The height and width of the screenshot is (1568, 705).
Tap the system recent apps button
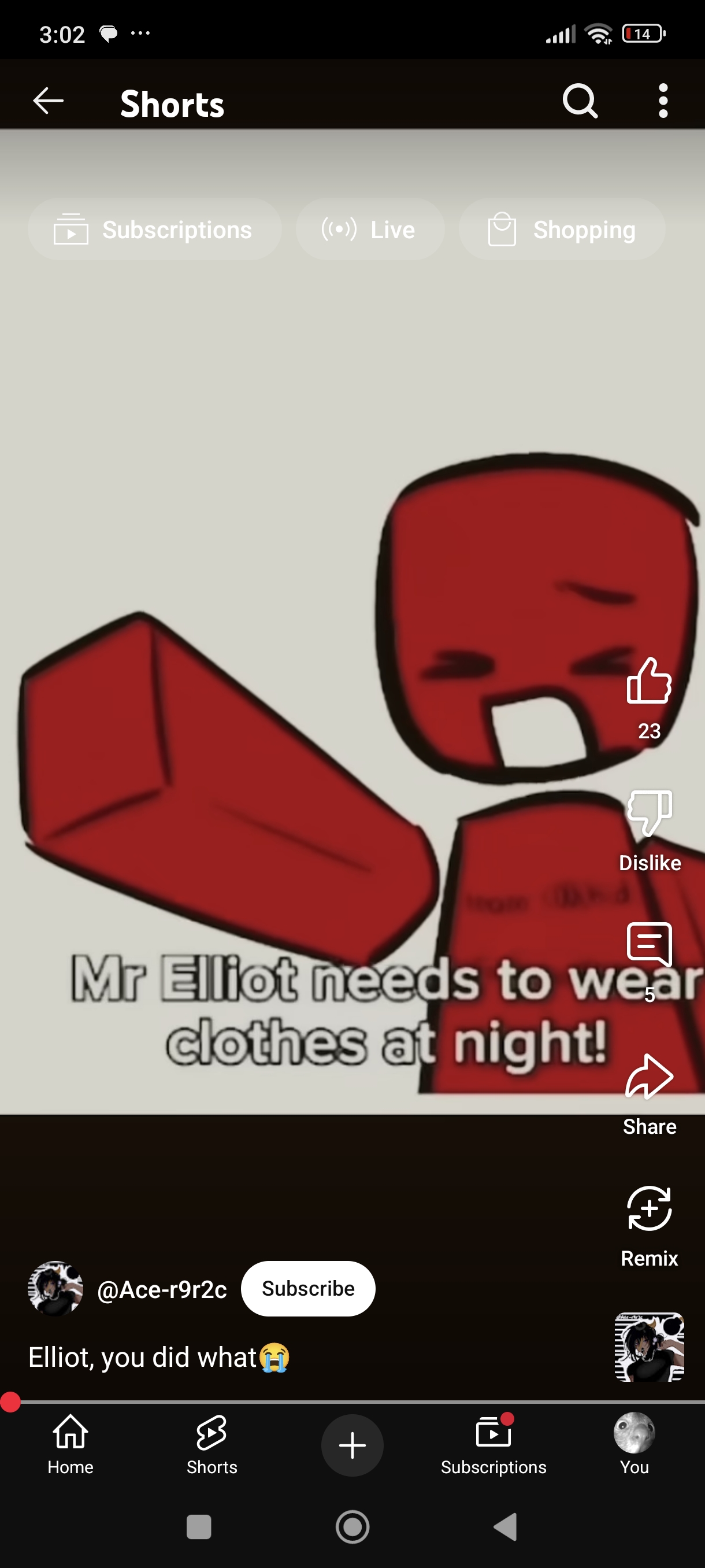[x=199, y=1526]
